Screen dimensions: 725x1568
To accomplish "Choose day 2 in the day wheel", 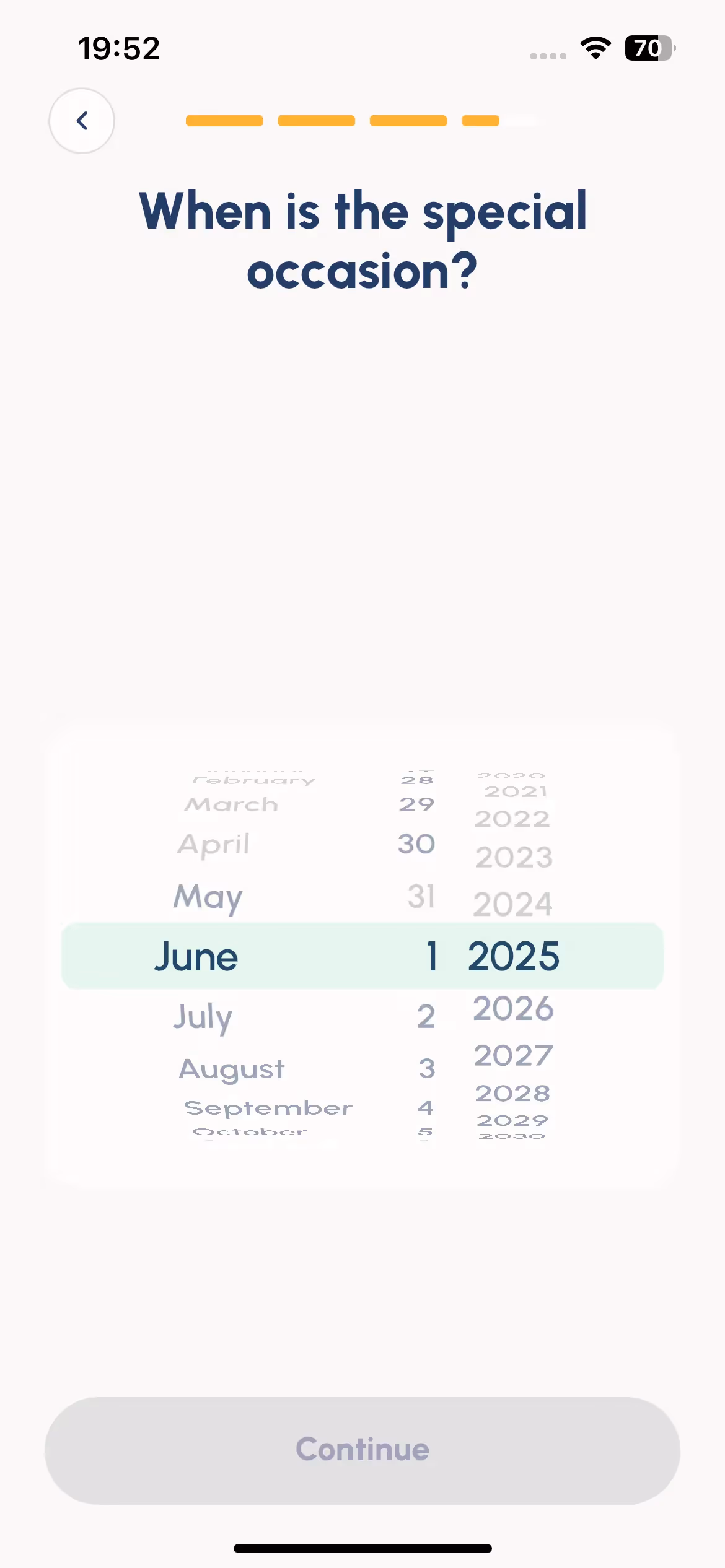I will click(426, 1016).
